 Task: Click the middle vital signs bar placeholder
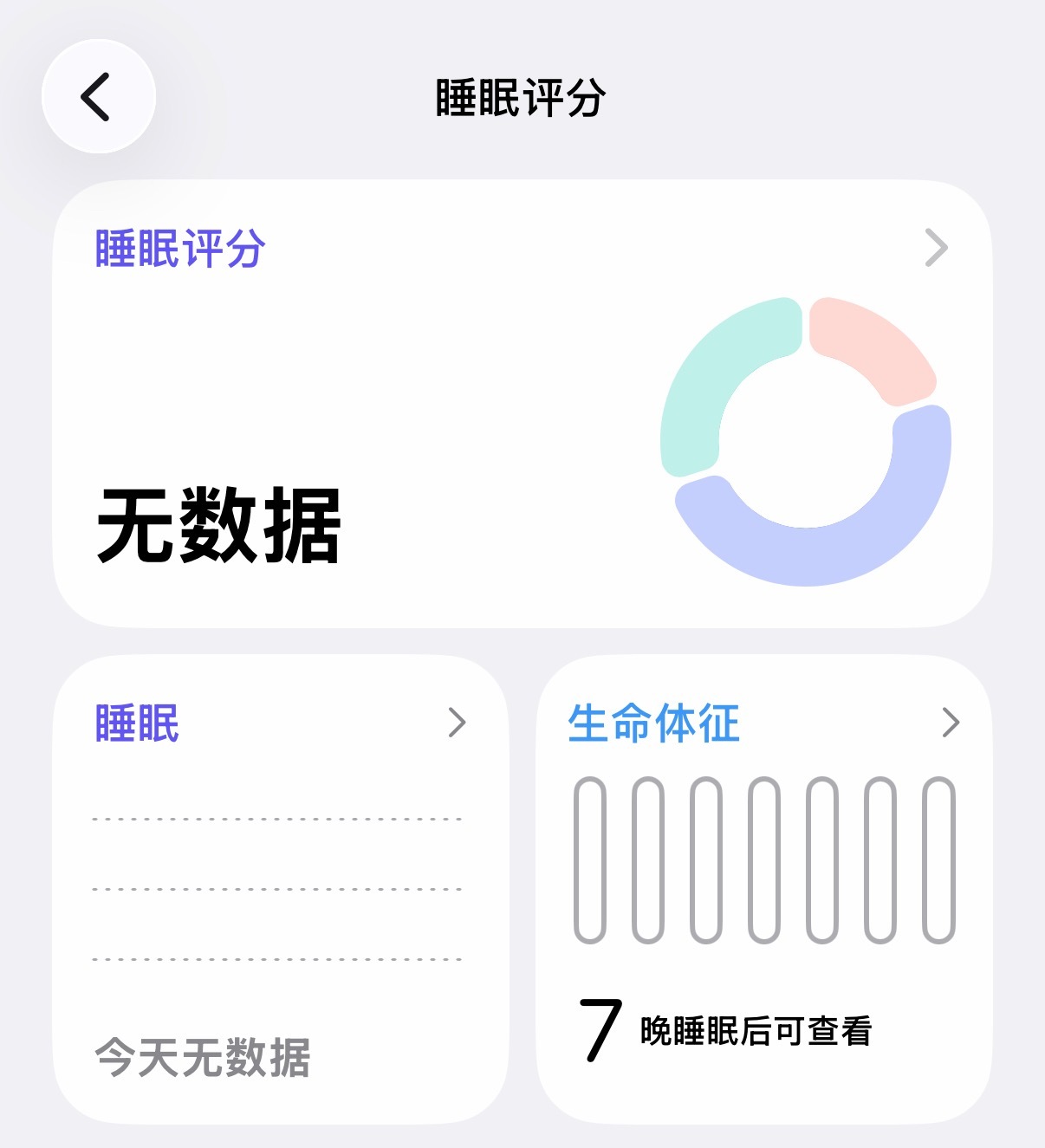click(x=764, y=858)
